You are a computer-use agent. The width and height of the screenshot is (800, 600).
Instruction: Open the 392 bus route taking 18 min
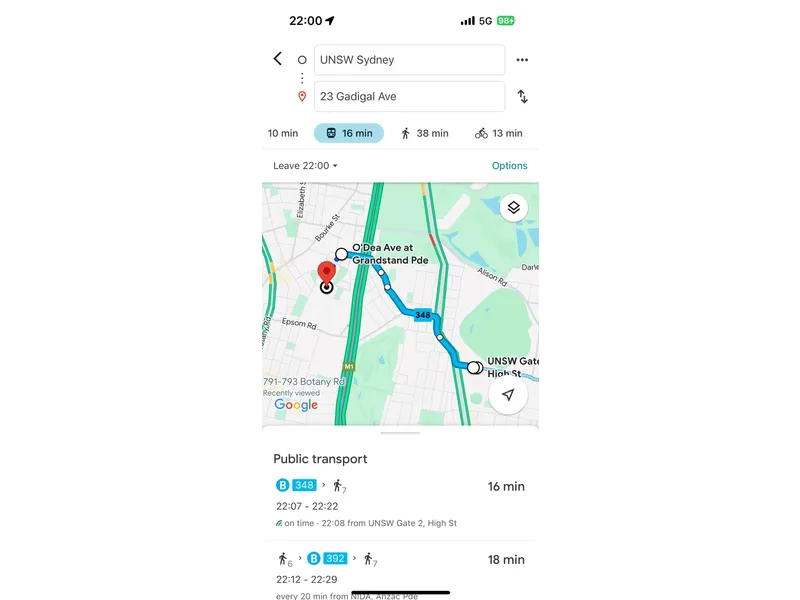click(x=400, y=575)
